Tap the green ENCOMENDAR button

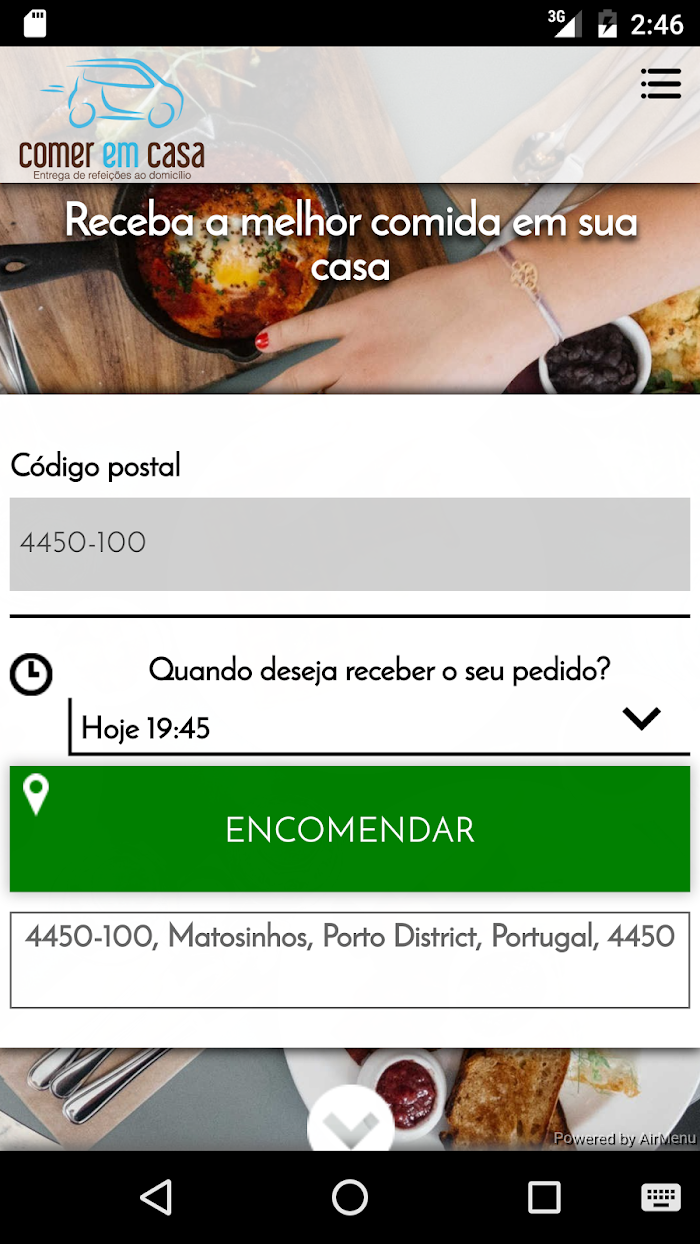click(350, 829)
